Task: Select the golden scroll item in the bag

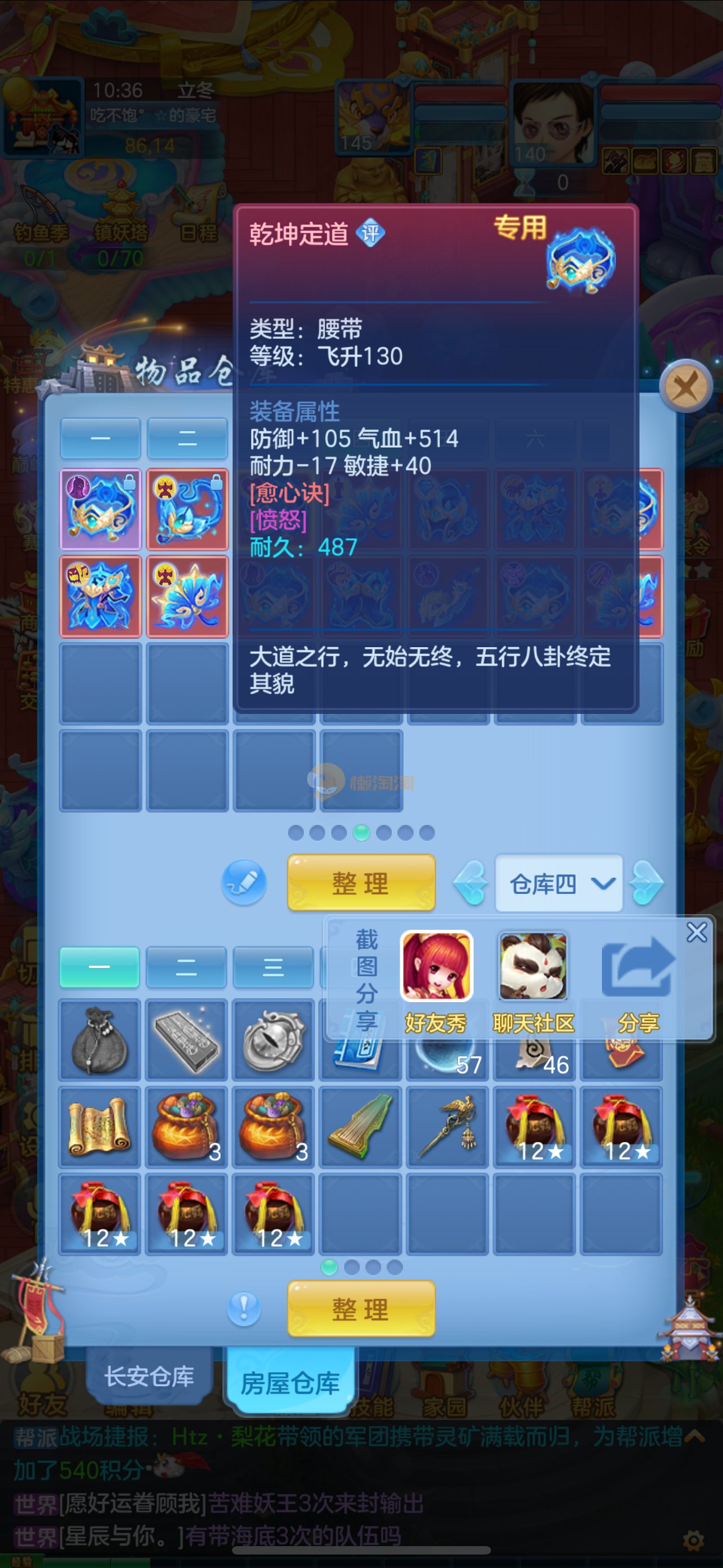Action: 100,1127
